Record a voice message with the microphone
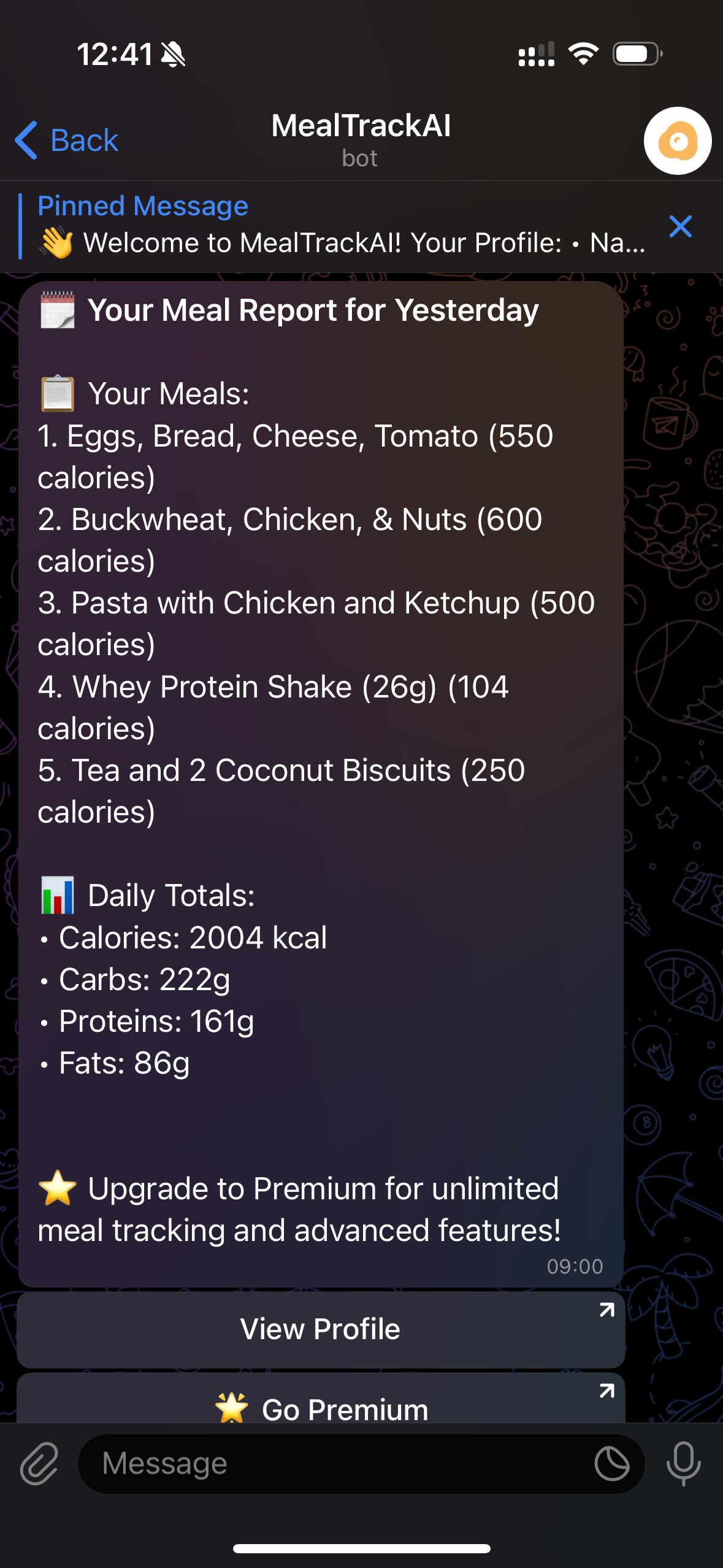723x1568 pixels. click(683, 1464)
